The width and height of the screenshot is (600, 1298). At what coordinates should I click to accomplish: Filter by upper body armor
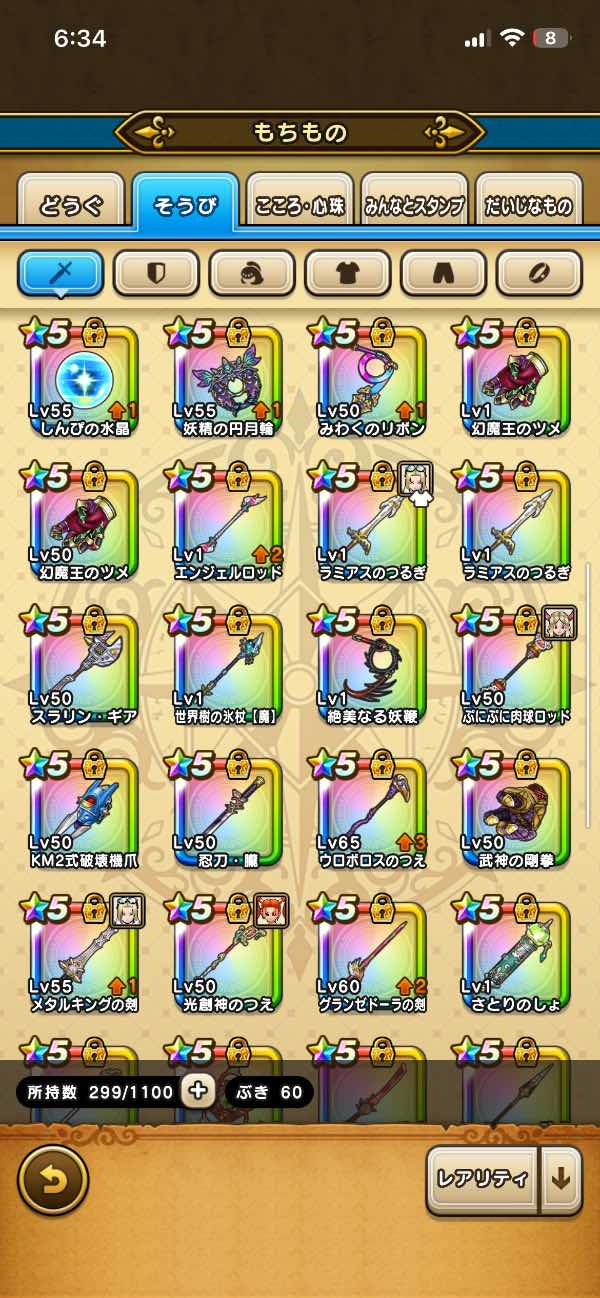point(347,272)
